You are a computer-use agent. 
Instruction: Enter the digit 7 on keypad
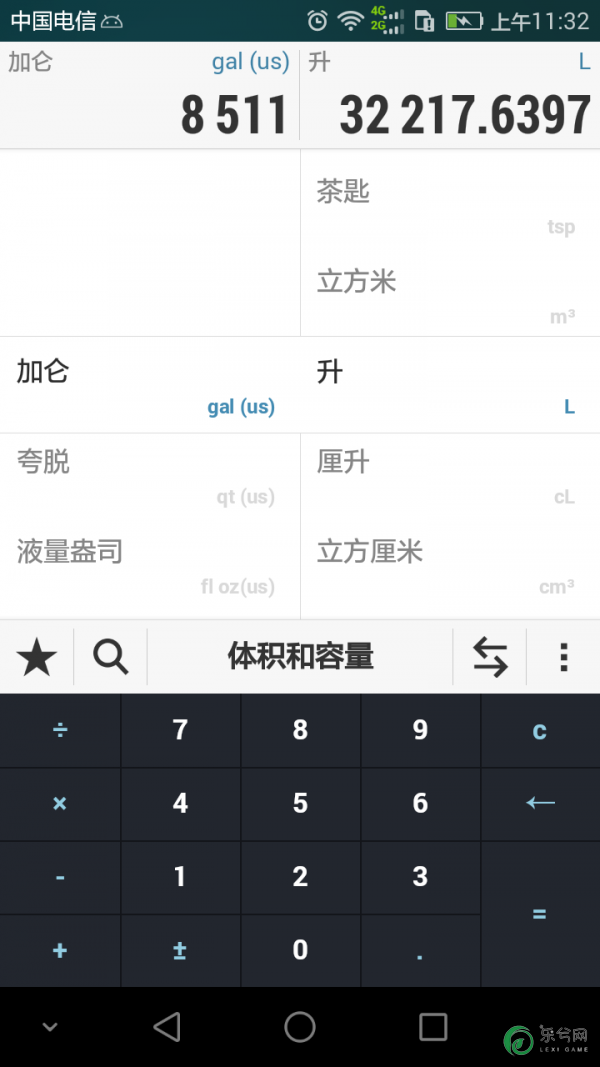pos(180,731)
